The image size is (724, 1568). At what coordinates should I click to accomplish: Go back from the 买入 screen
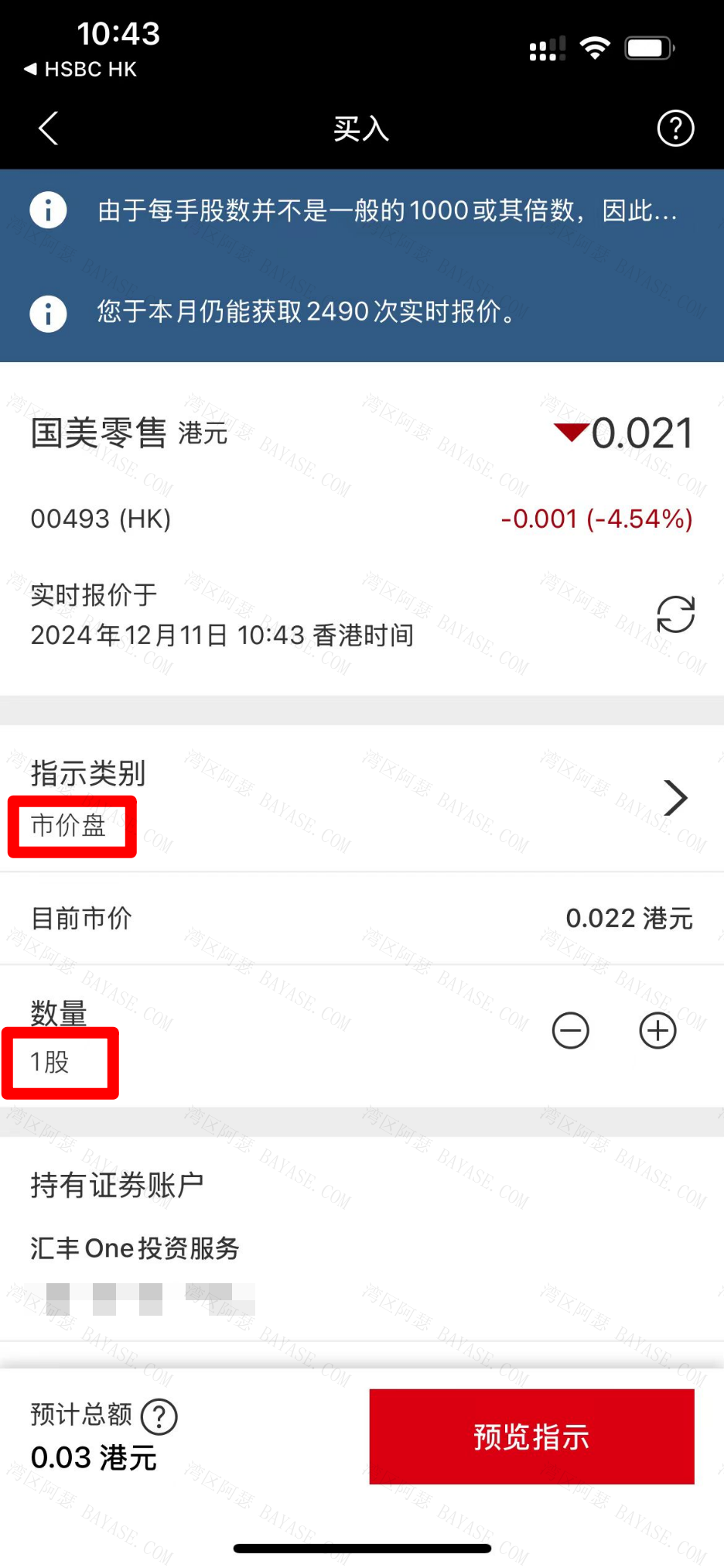coord(48,128)
